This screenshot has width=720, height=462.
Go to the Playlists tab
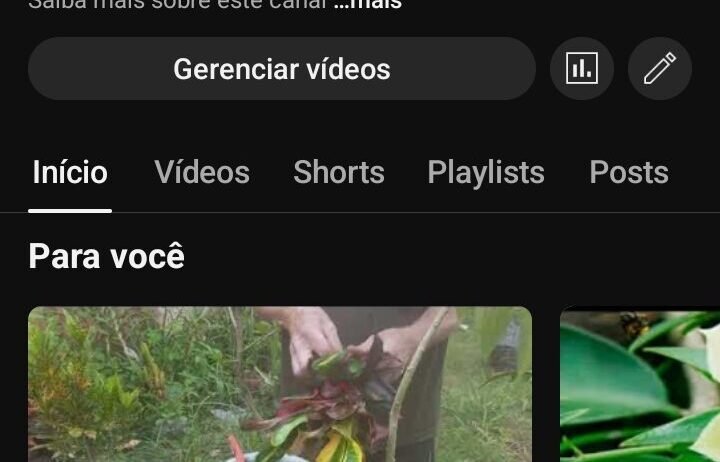[x=486, y=172]
